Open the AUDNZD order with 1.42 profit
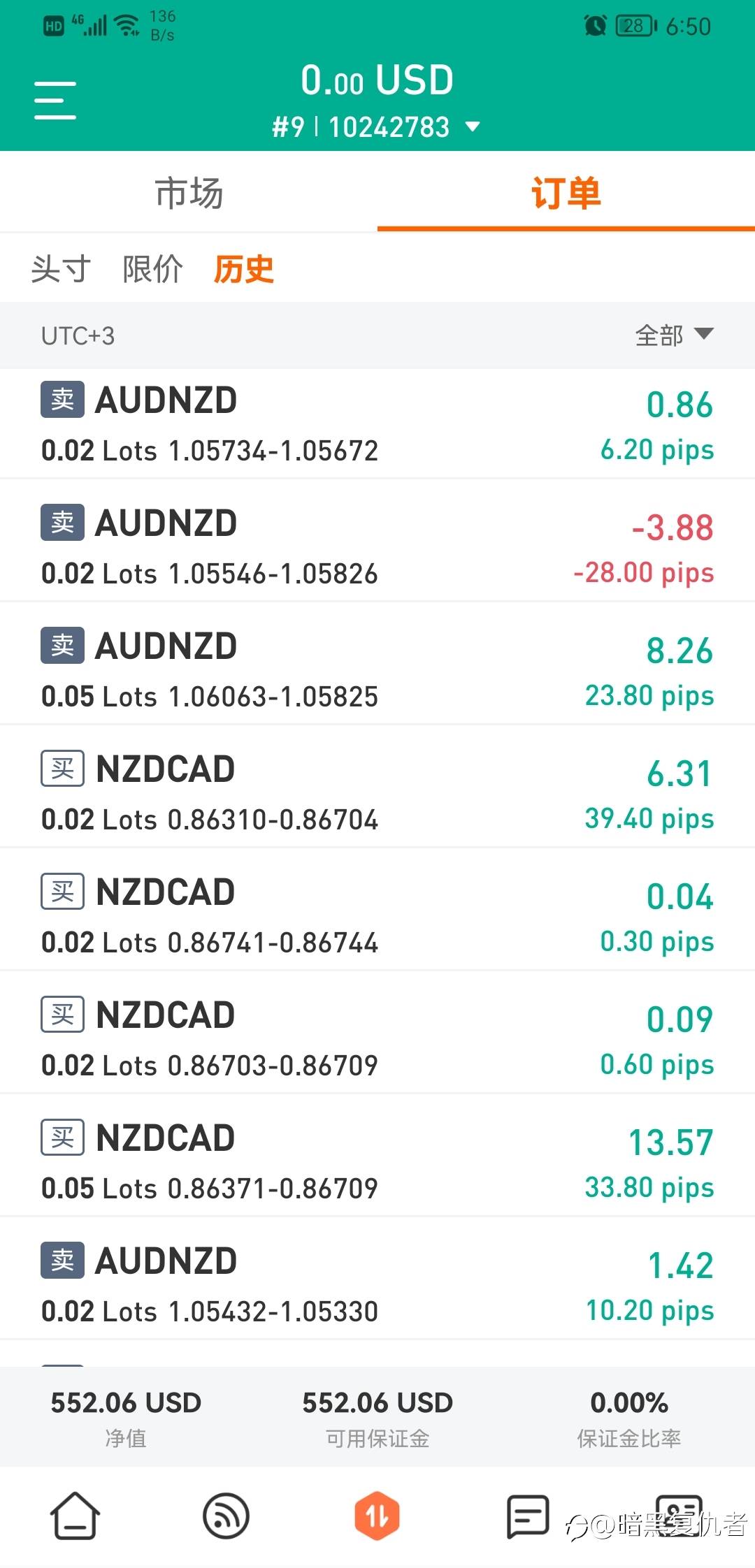755x1568 pixels. 377,1285
